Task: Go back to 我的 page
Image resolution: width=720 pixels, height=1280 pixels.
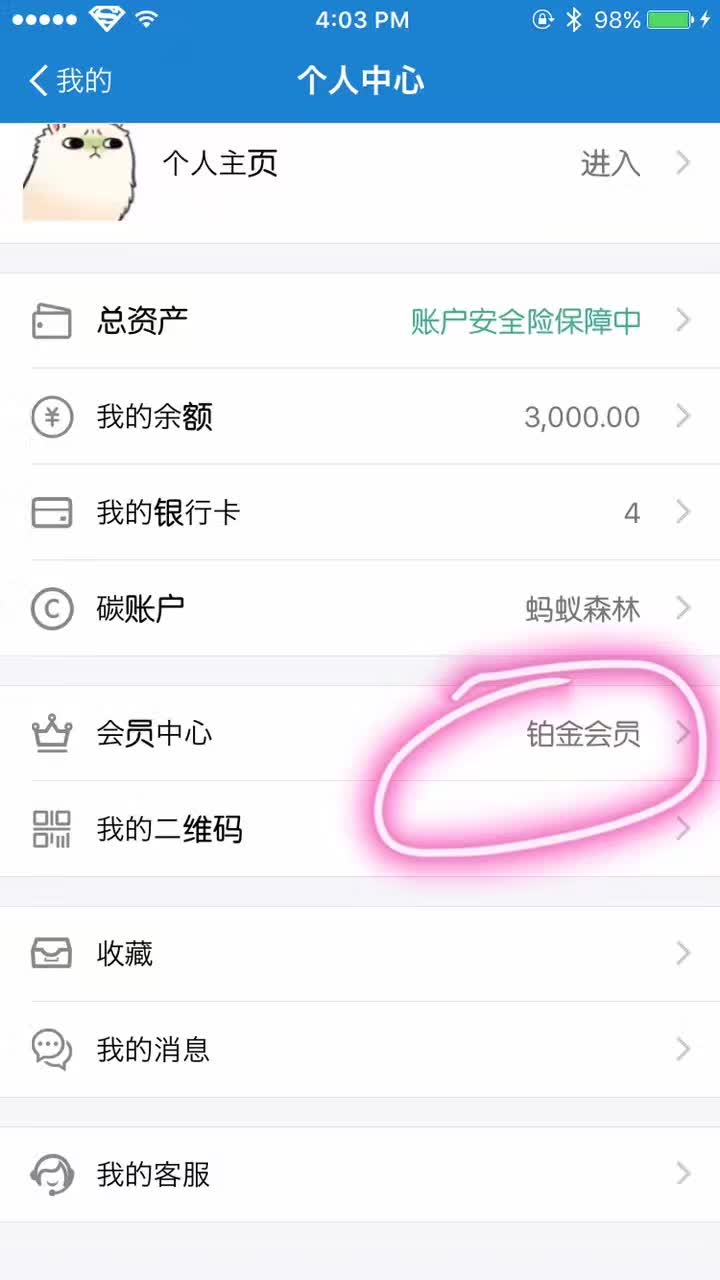Action: (x=70, y=80)
